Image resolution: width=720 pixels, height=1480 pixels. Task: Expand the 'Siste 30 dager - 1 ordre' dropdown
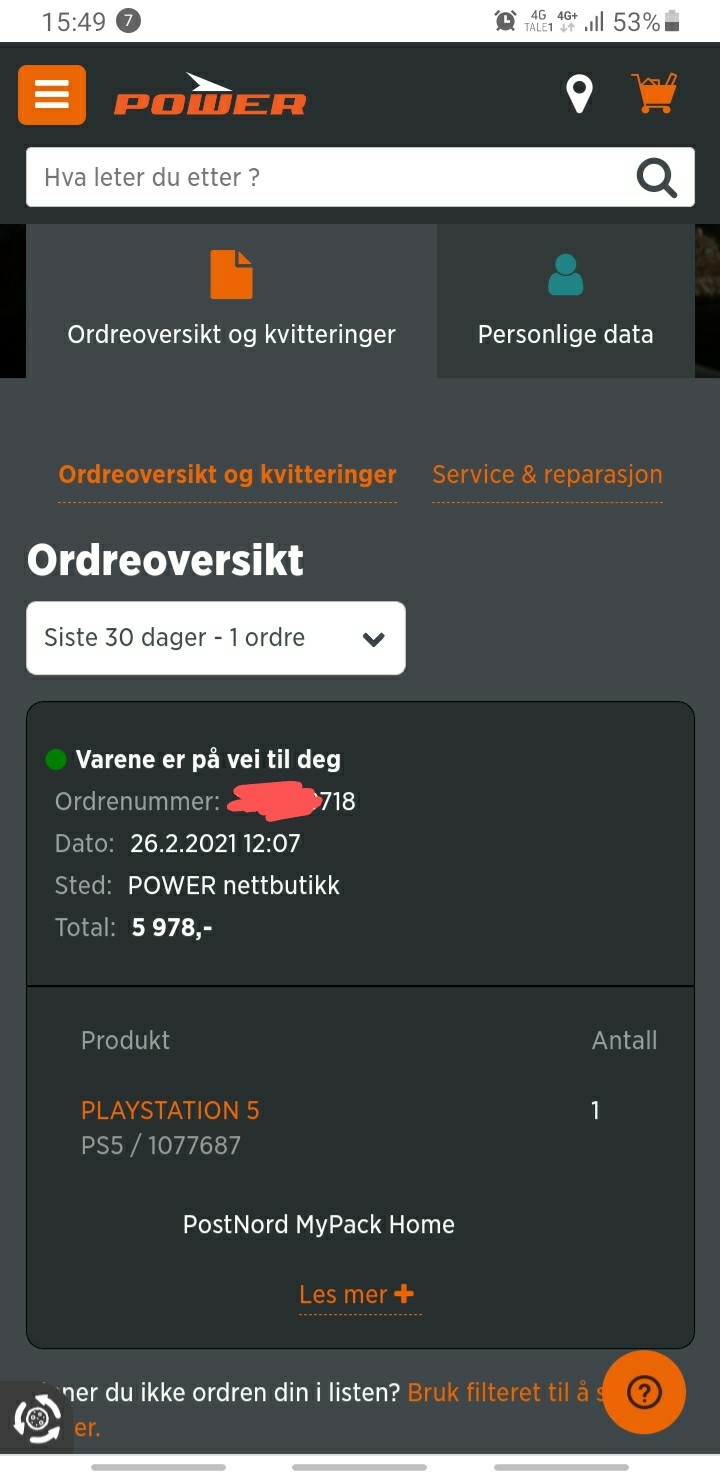216,638
